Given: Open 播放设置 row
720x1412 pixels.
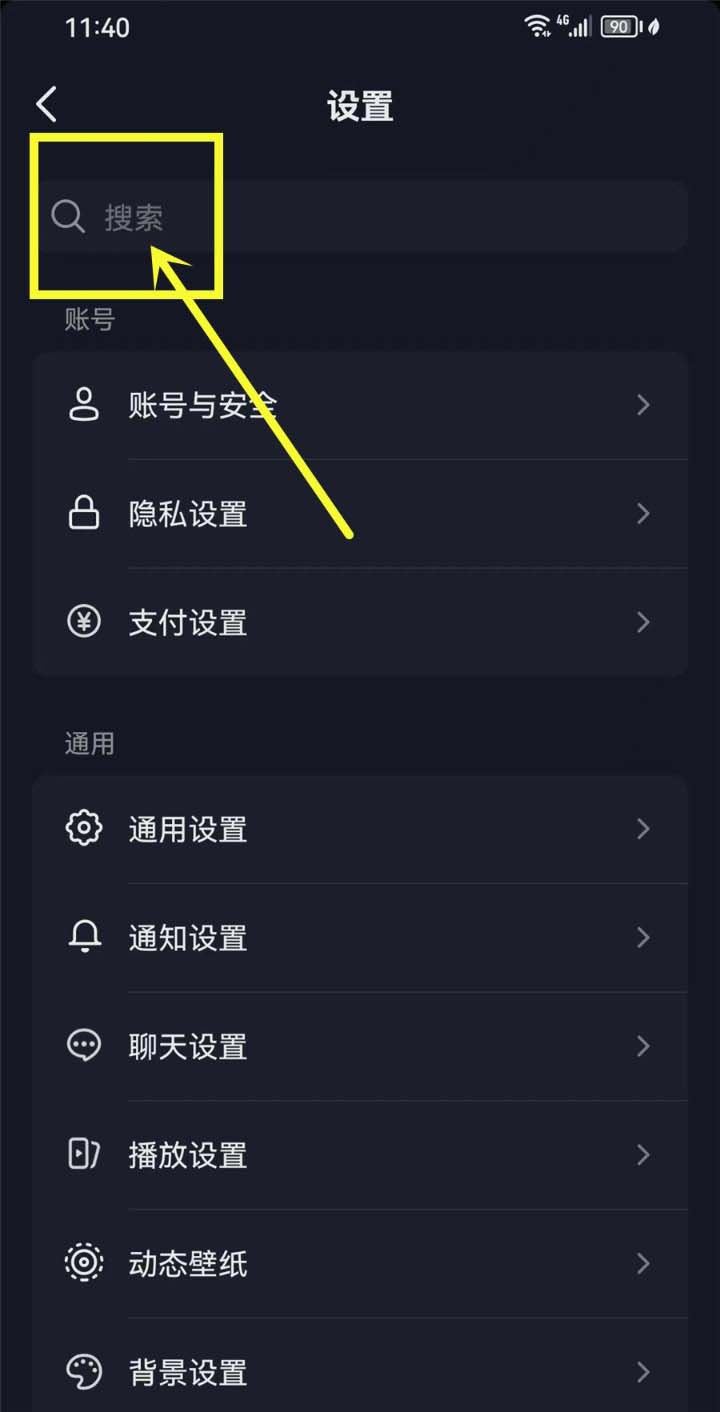Looking at the screenshot, I should pos(360,1155).
